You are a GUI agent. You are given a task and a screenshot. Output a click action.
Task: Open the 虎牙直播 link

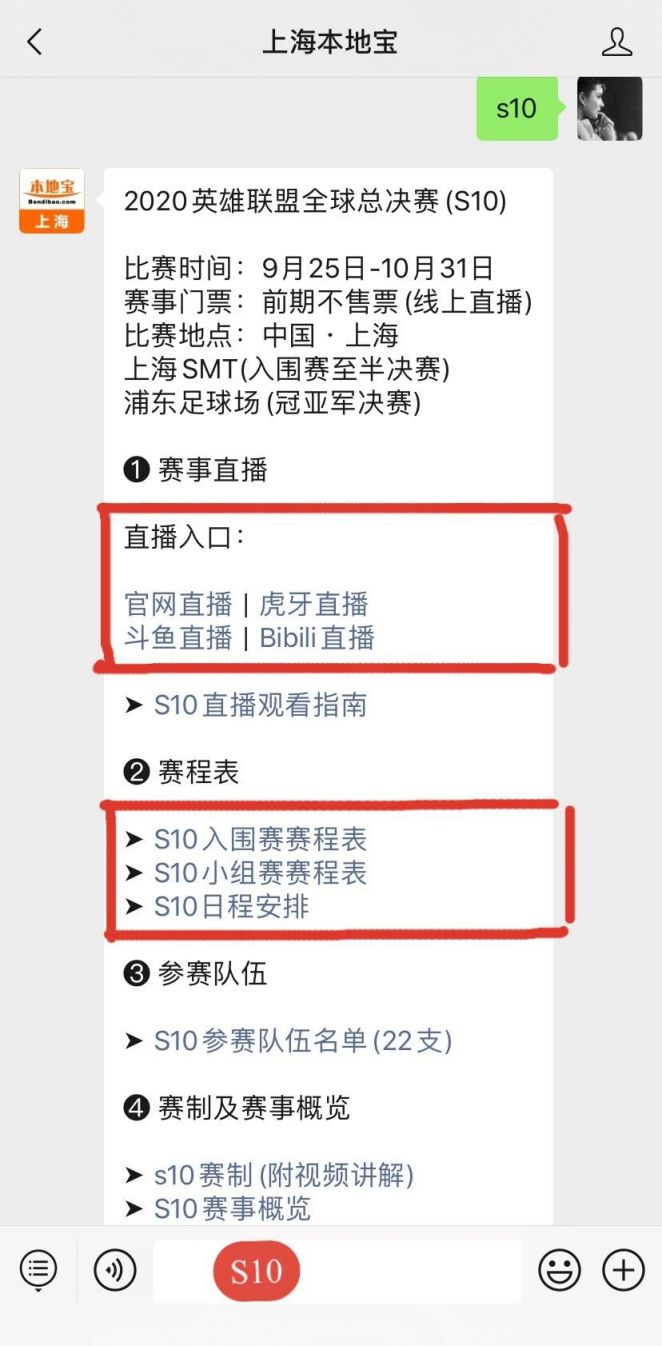point(314,604)
